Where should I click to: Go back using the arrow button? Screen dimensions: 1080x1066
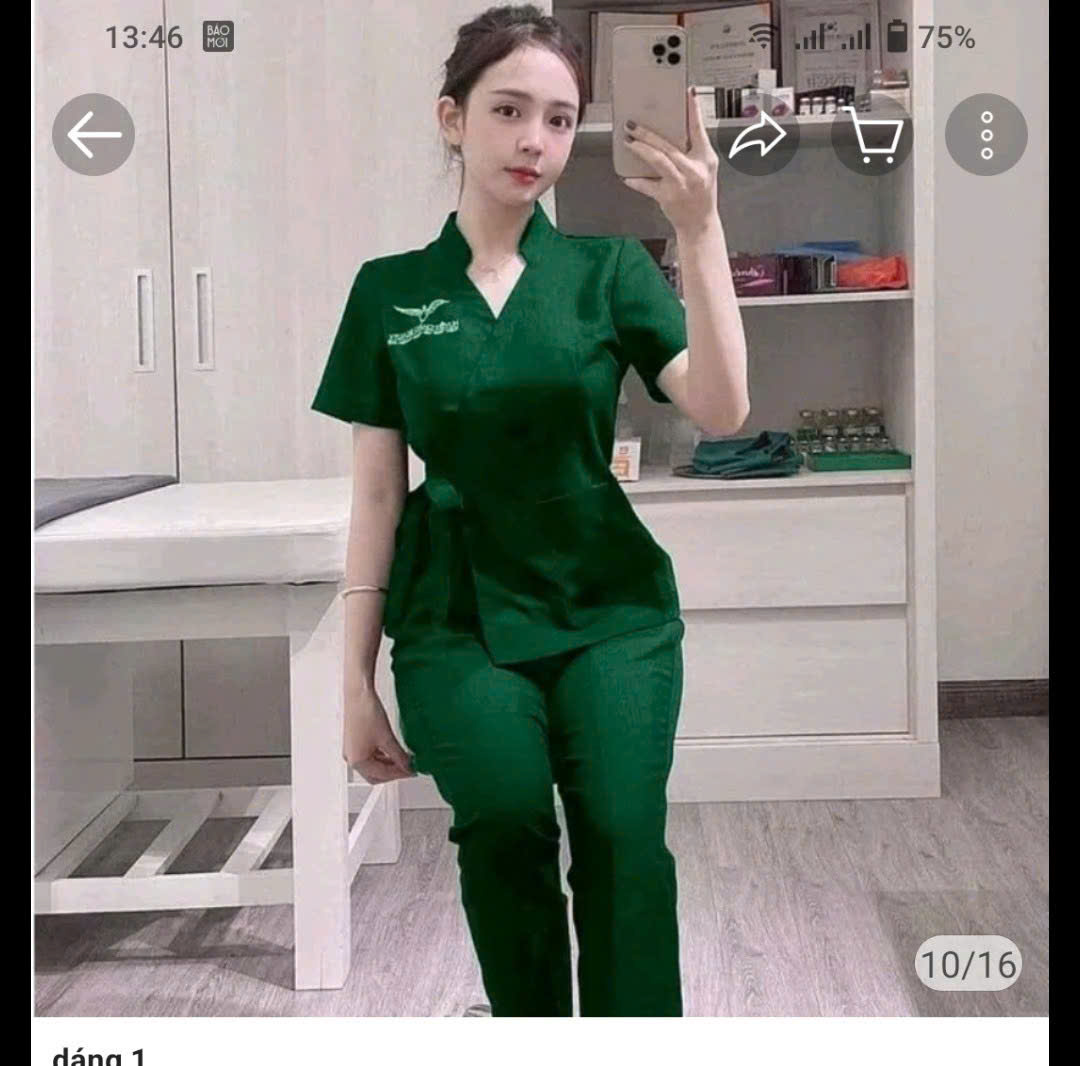93,135
